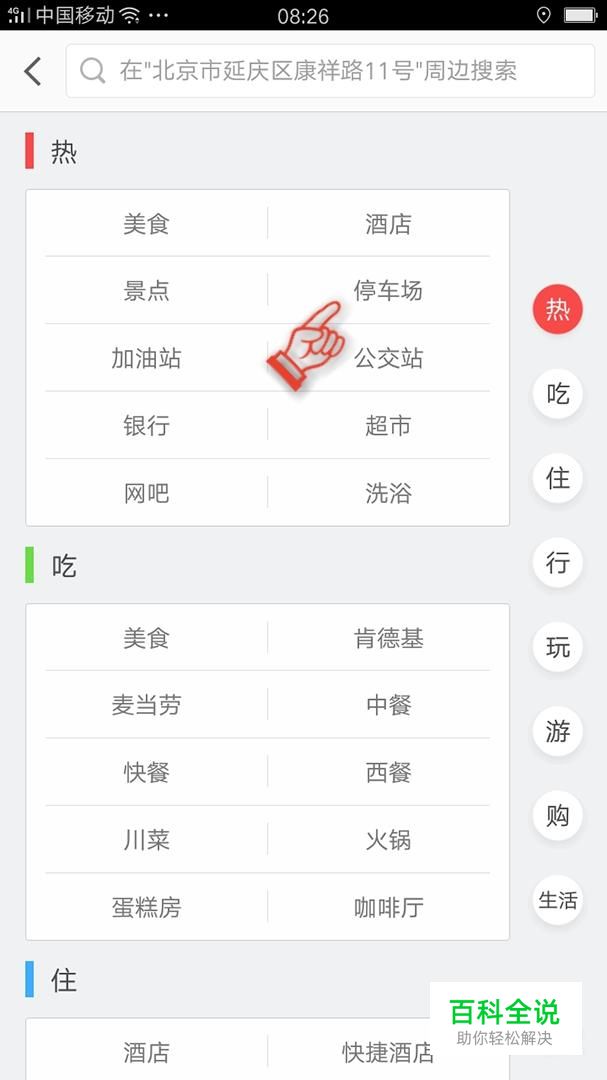Select 公交站 category
Viewport: 607px width, 1080px height.
(388, 358)
